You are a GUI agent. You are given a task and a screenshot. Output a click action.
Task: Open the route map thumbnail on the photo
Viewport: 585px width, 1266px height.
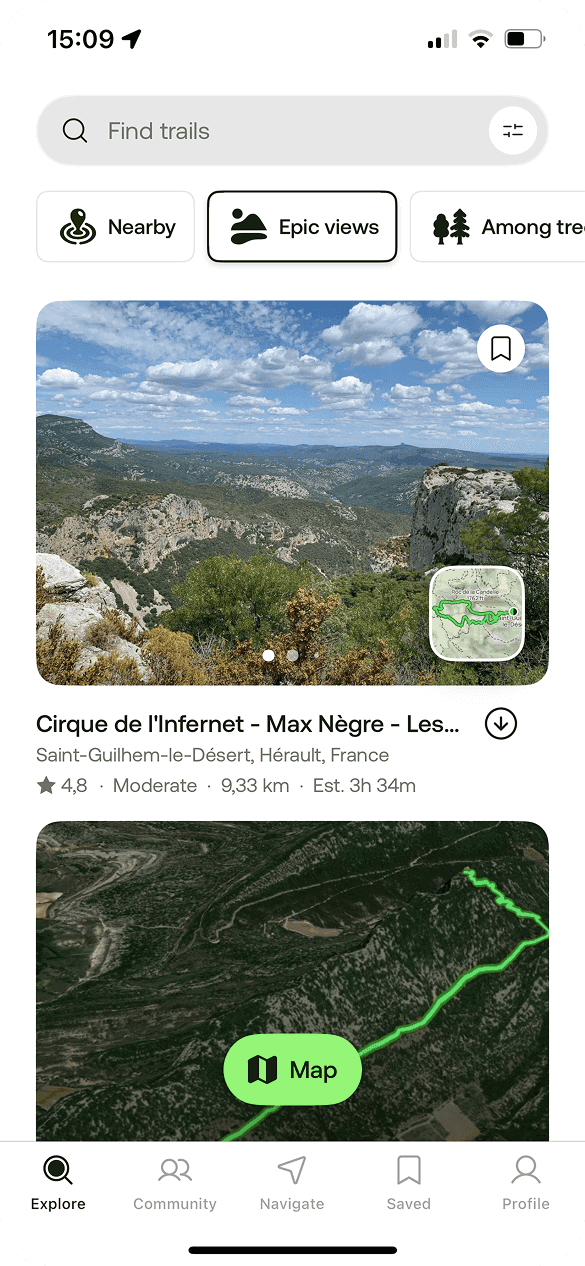pyautogui.click(x=477, y=613)
